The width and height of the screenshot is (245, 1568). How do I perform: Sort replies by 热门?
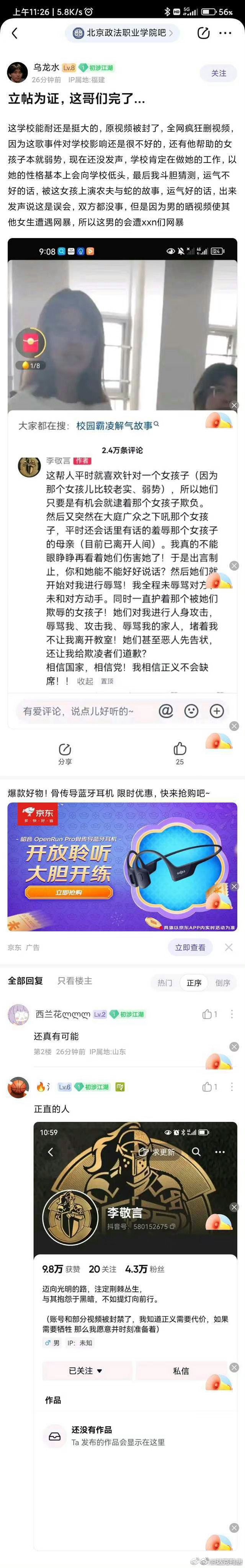pos(165,982)
